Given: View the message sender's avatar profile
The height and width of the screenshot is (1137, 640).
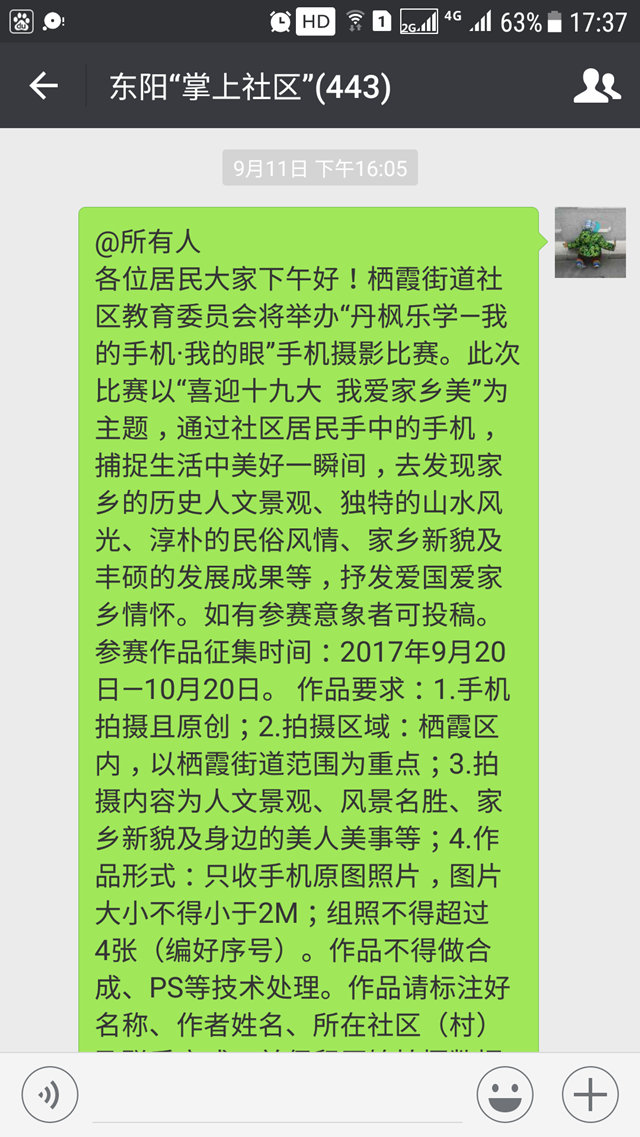Looking at the screenshot, I should coord(590,243).
